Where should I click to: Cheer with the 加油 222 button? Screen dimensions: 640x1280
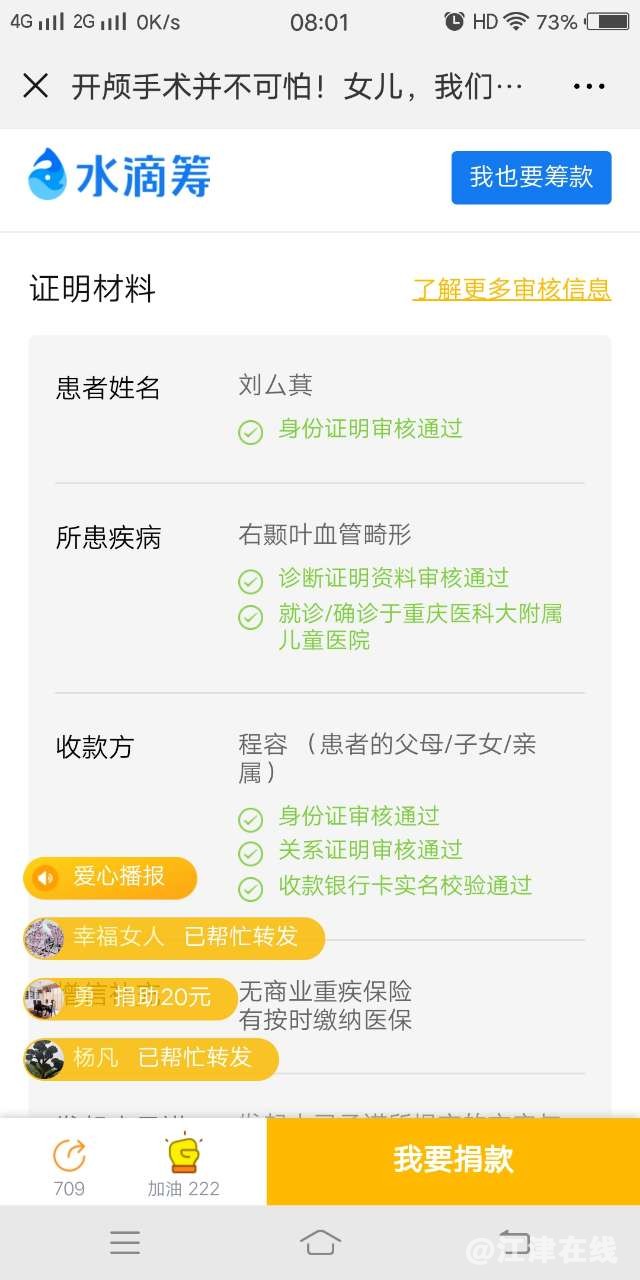coord(183,1165)
